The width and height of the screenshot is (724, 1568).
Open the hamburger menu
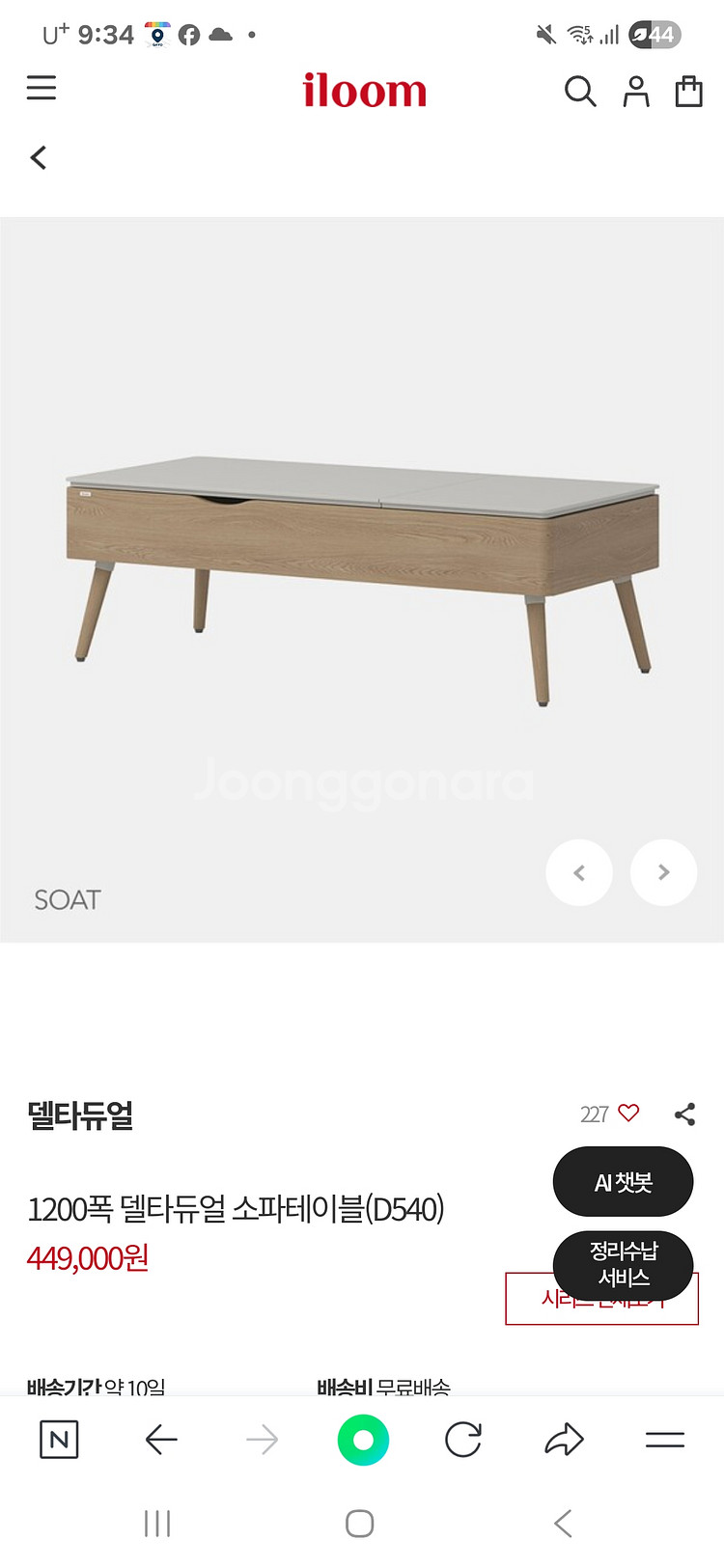(42, 89)
